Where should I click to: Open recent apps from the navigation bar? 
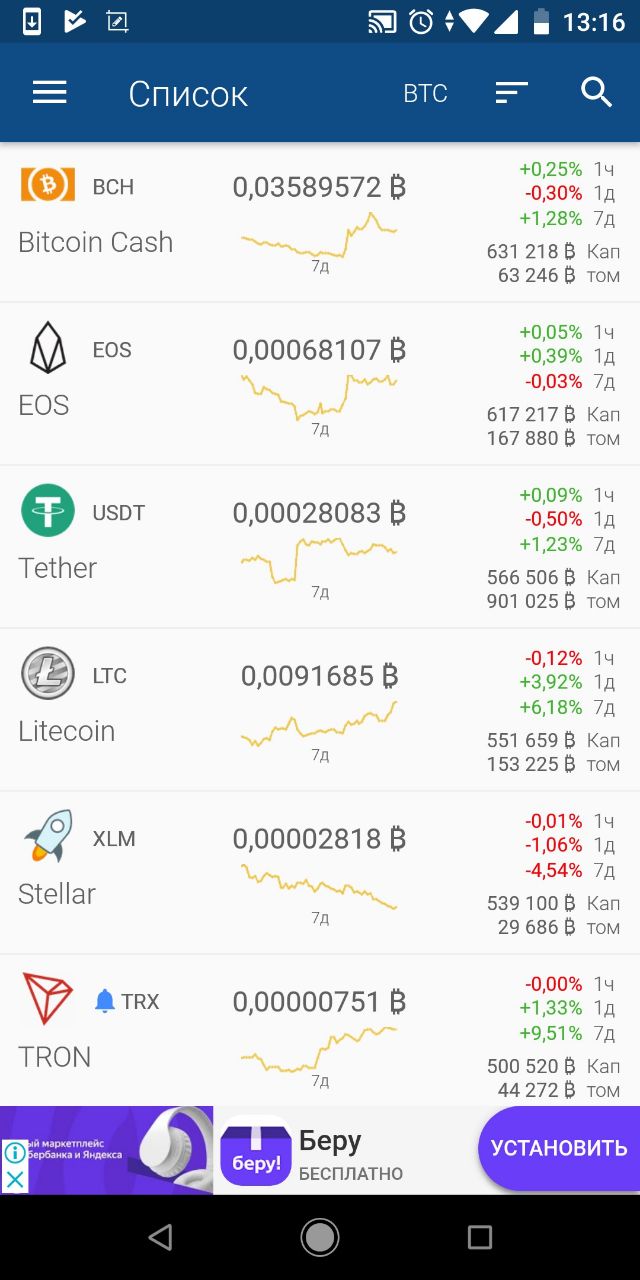[x=480, y=1238]
